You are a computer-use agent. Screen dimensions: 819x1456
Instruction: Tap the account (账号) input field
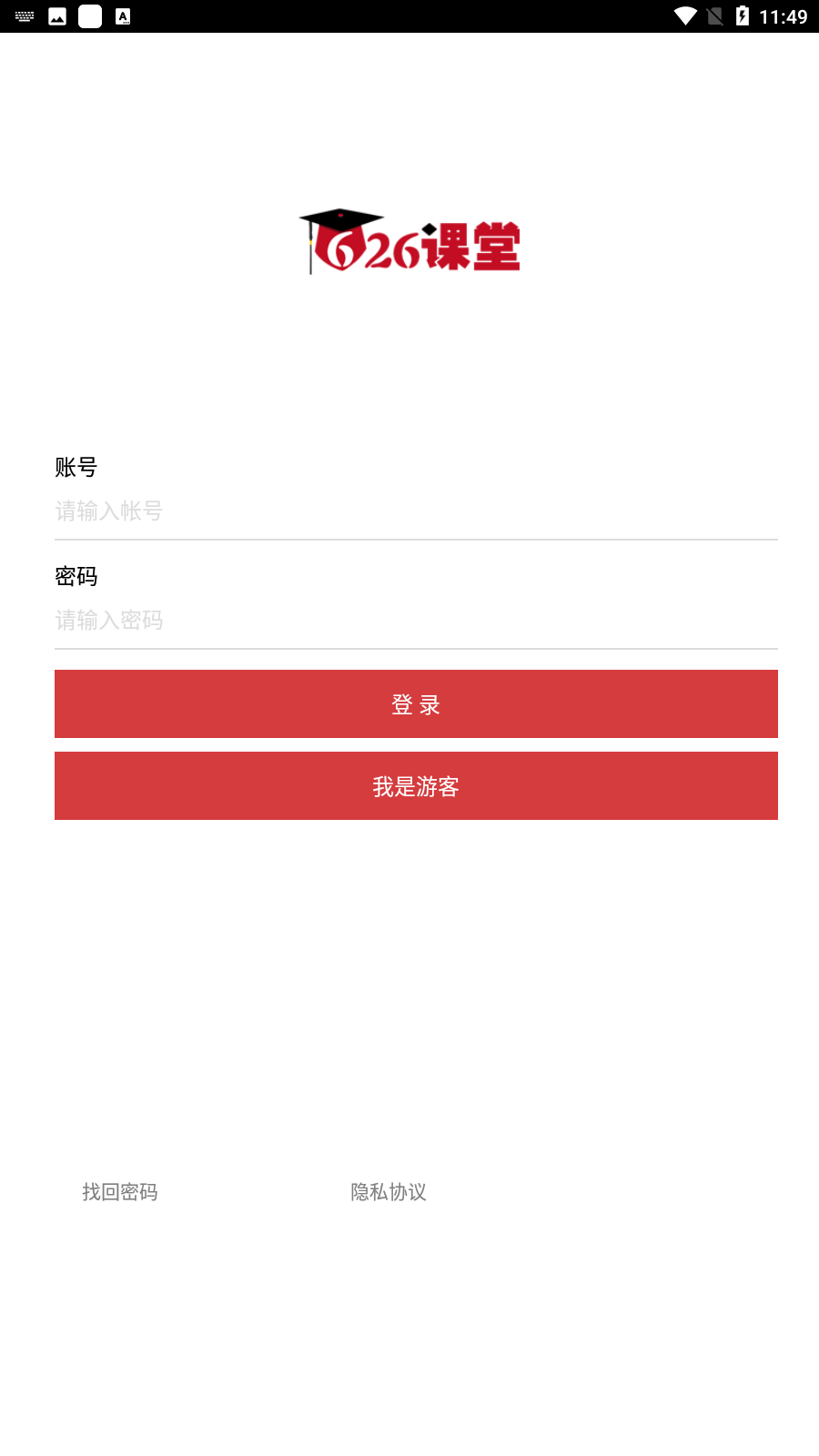click(x=415, y=511)
